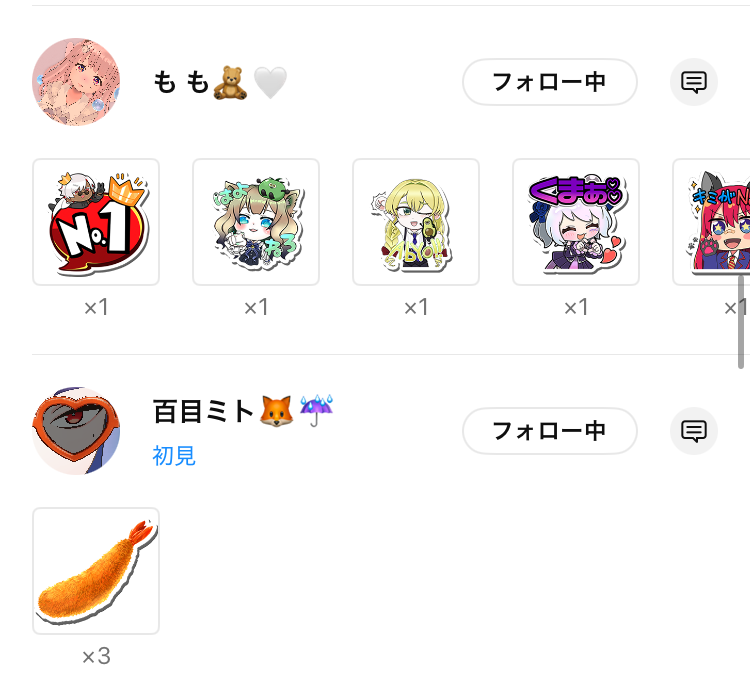Image resolution: width=750 pixels, height=699 pixels.
Task: Tap フォロー中 button next to もも
Action: click(549, 82)
